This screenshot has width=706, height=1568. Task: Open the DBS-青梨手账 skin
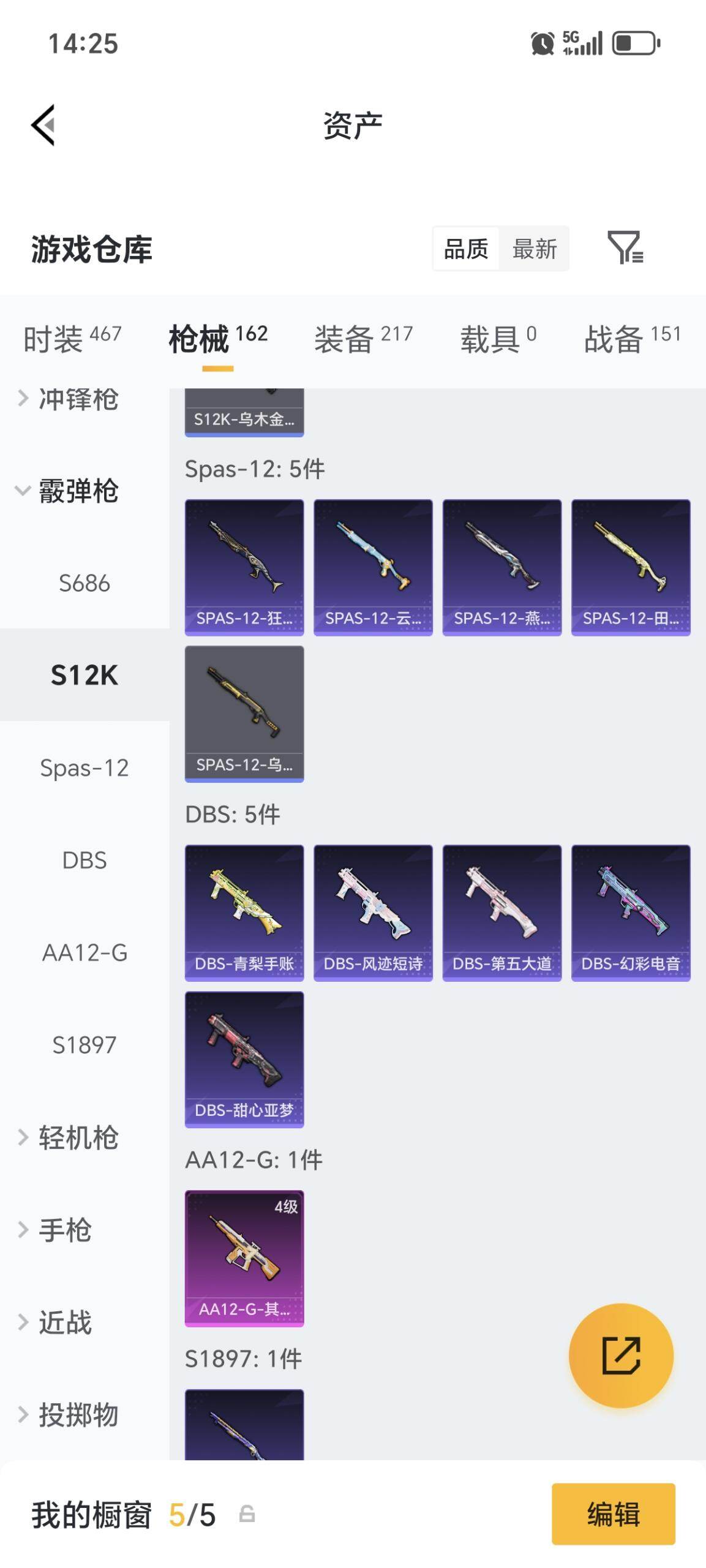(244, 913)
